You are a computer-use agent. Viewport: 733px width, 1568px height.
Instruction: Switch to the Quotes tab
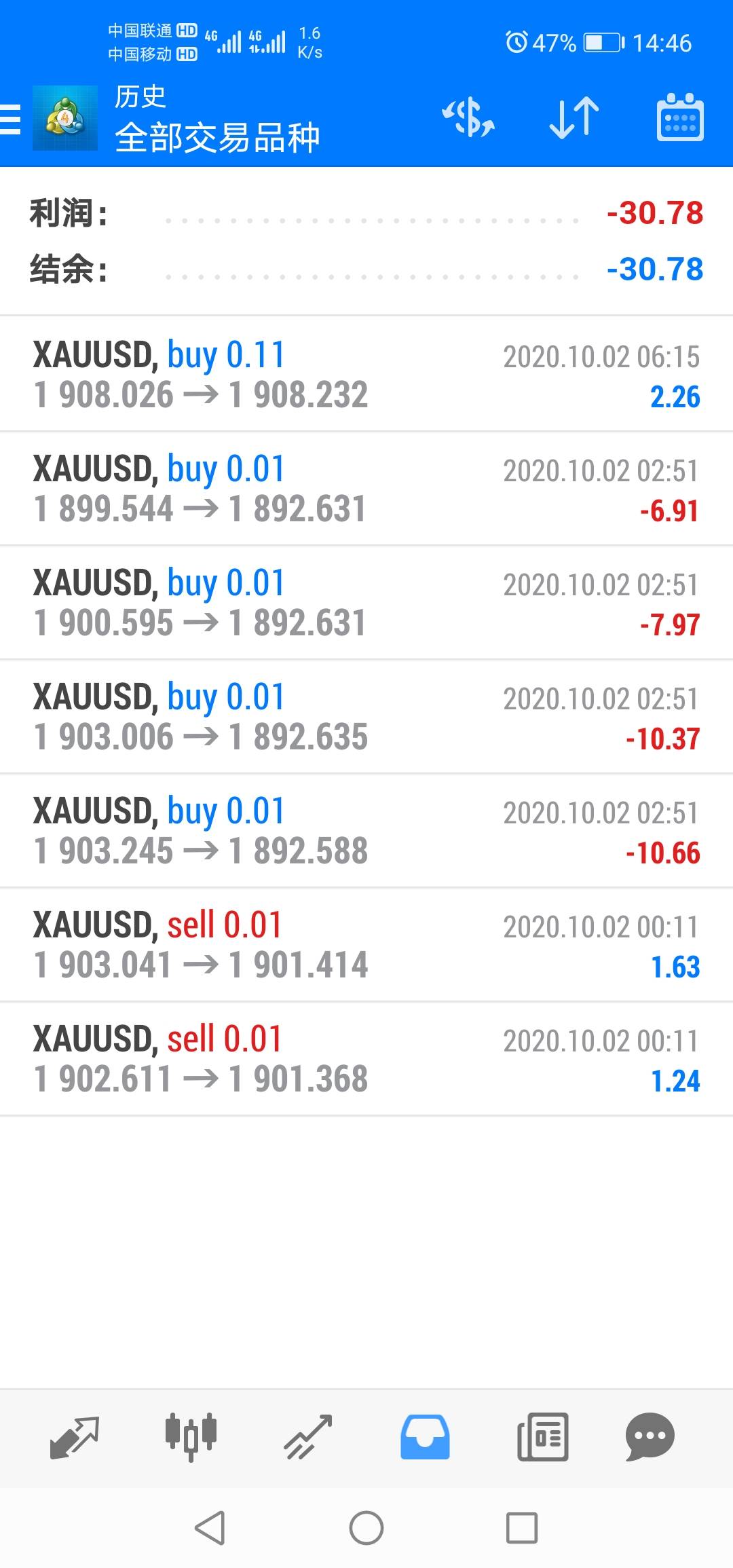point(75,1436)
